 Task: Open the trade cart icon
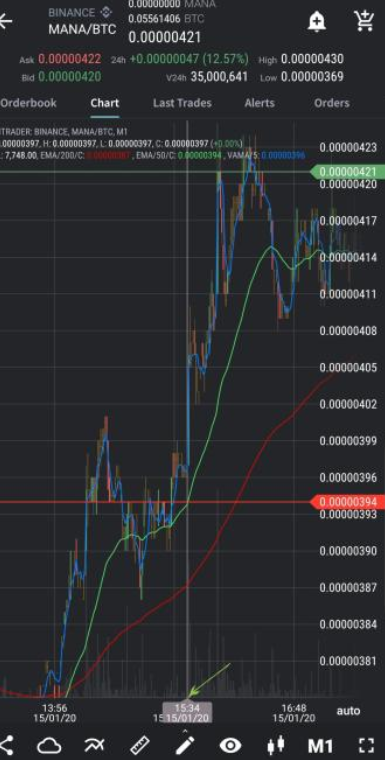[364, 21]
